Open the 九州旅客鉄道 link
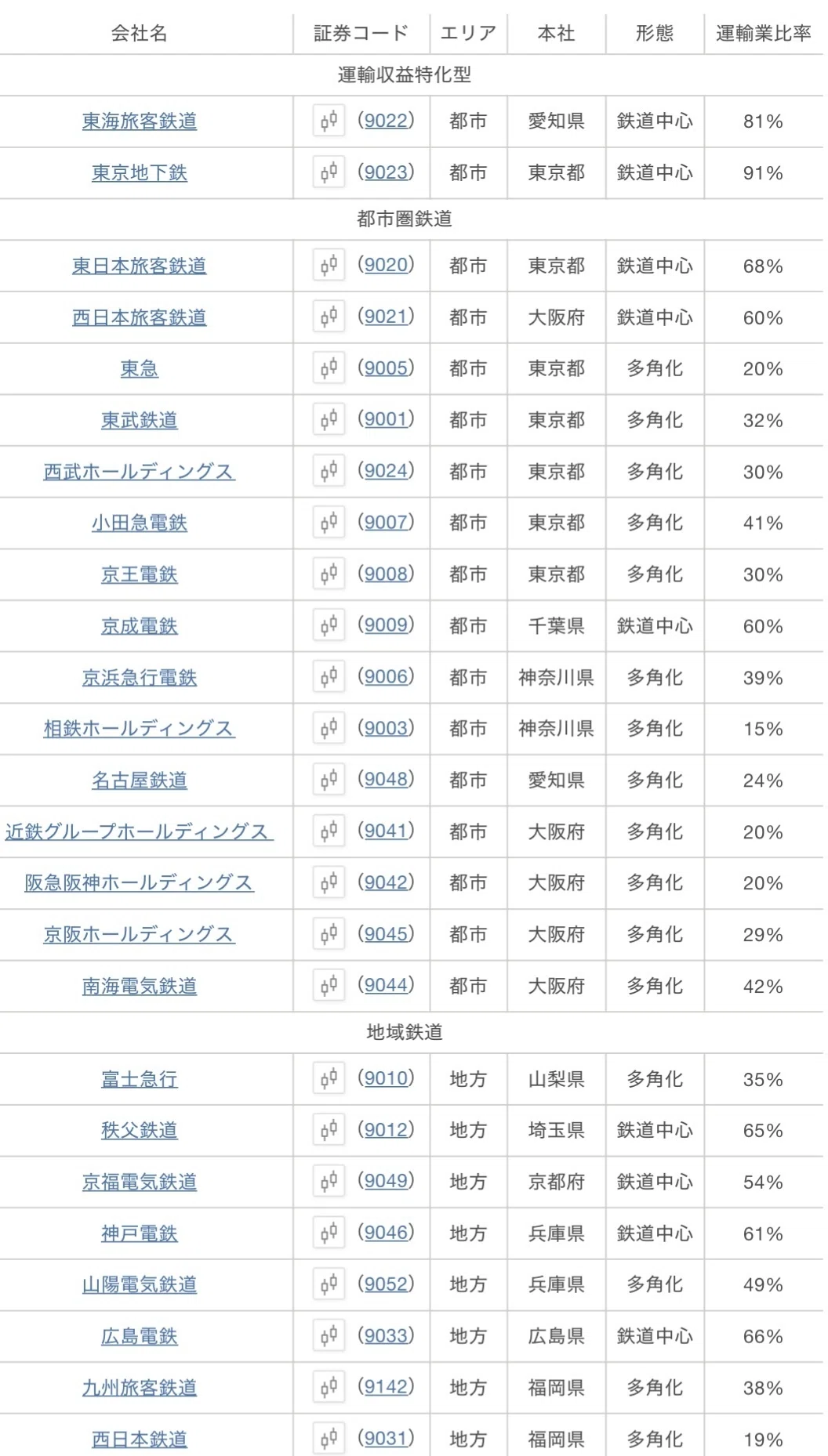828x1456 pixels. coord(140,1388)
